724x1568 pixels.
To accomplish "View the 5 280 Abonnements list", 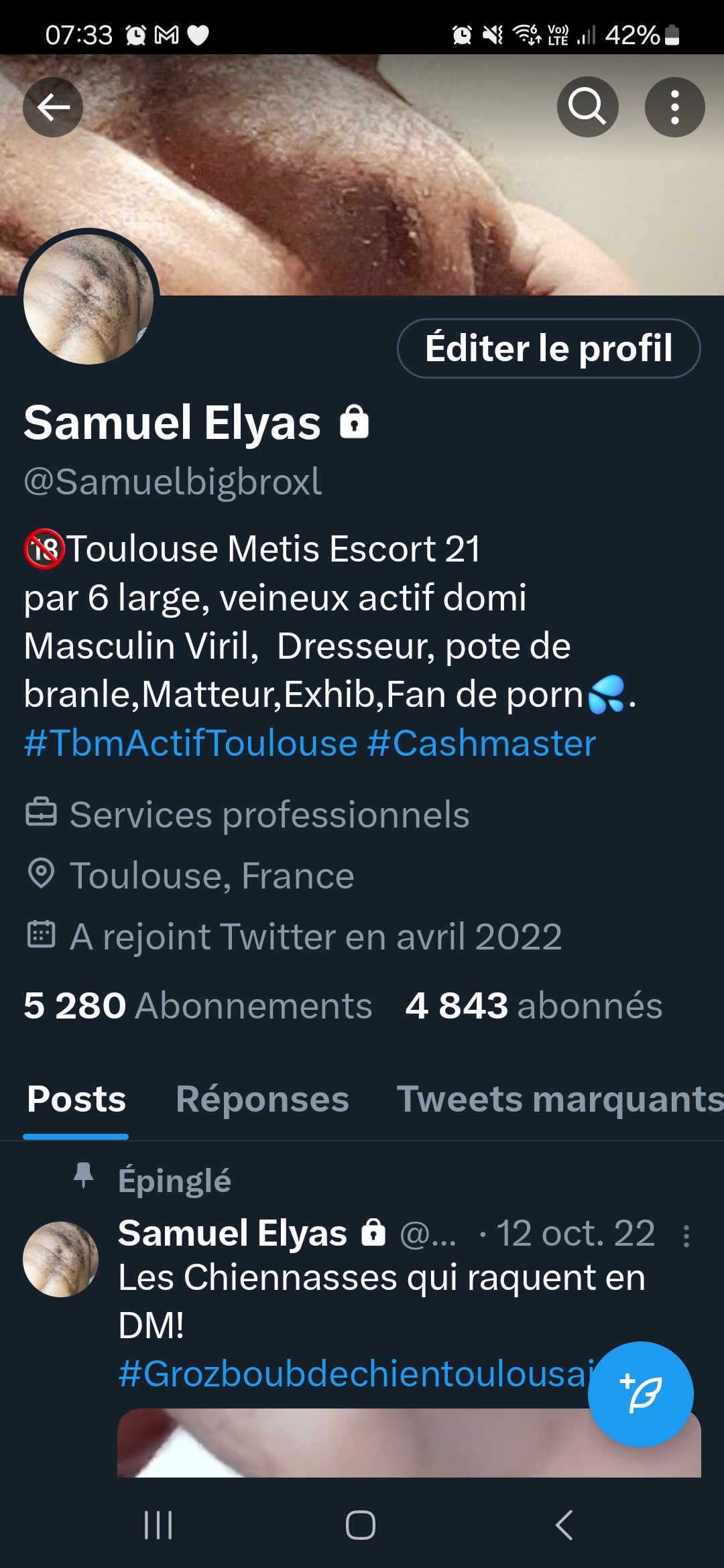I will coord(198,1005).
